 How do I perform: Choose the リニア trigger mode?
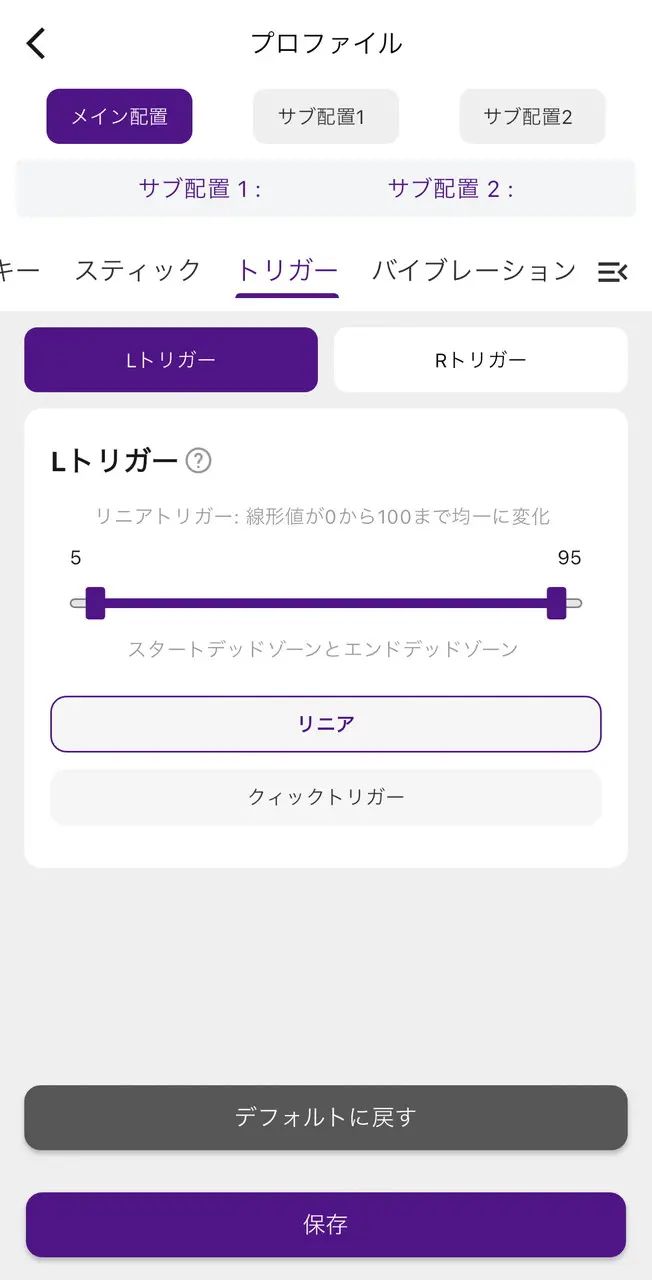(x=326, y=724)
